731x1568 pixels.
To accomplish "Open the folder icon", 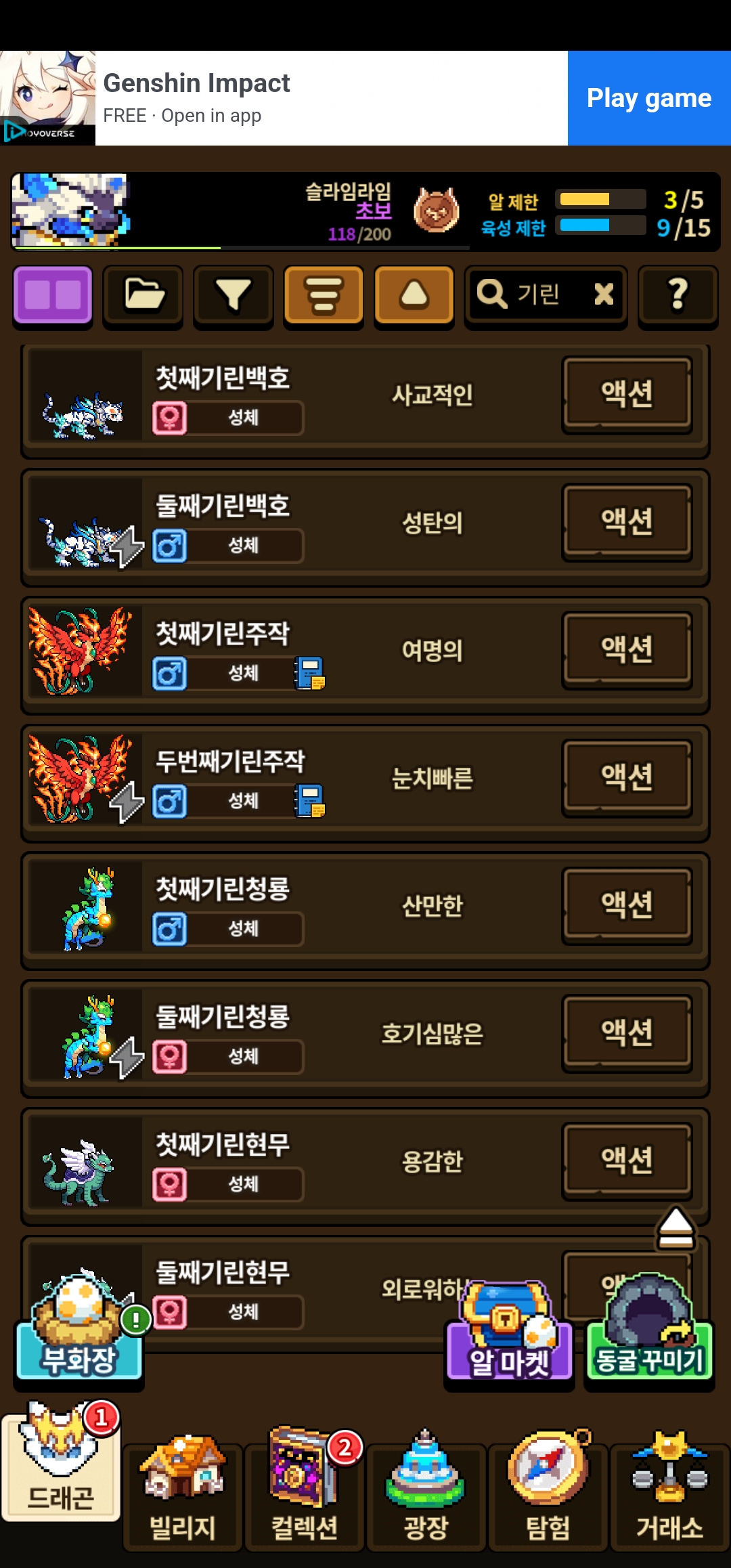I will point(143,295).
